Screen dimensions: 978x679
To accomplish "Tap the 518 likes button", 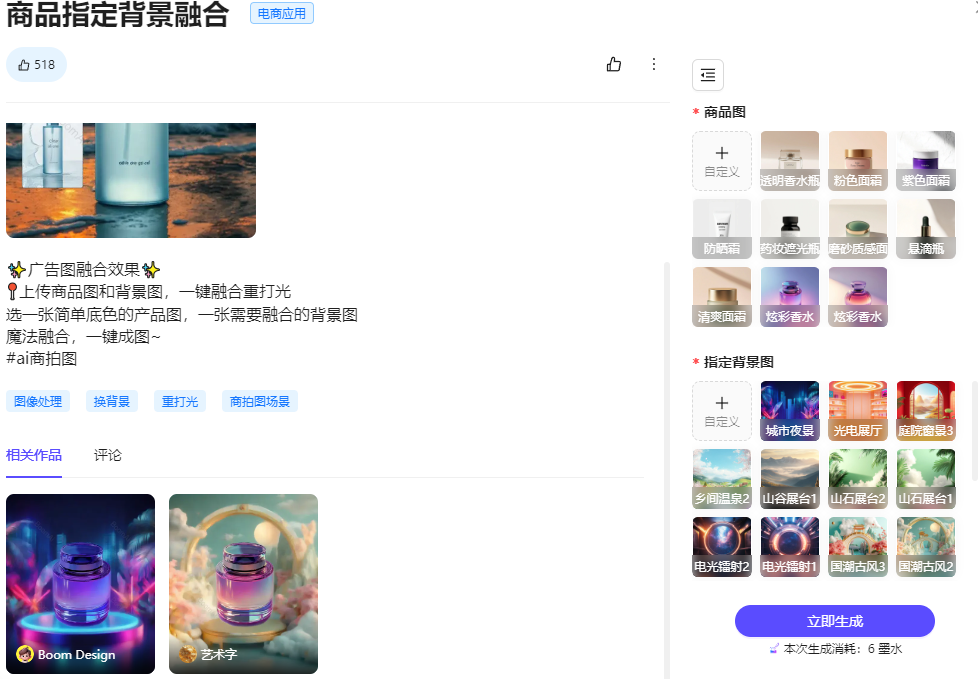I will 36,65.
